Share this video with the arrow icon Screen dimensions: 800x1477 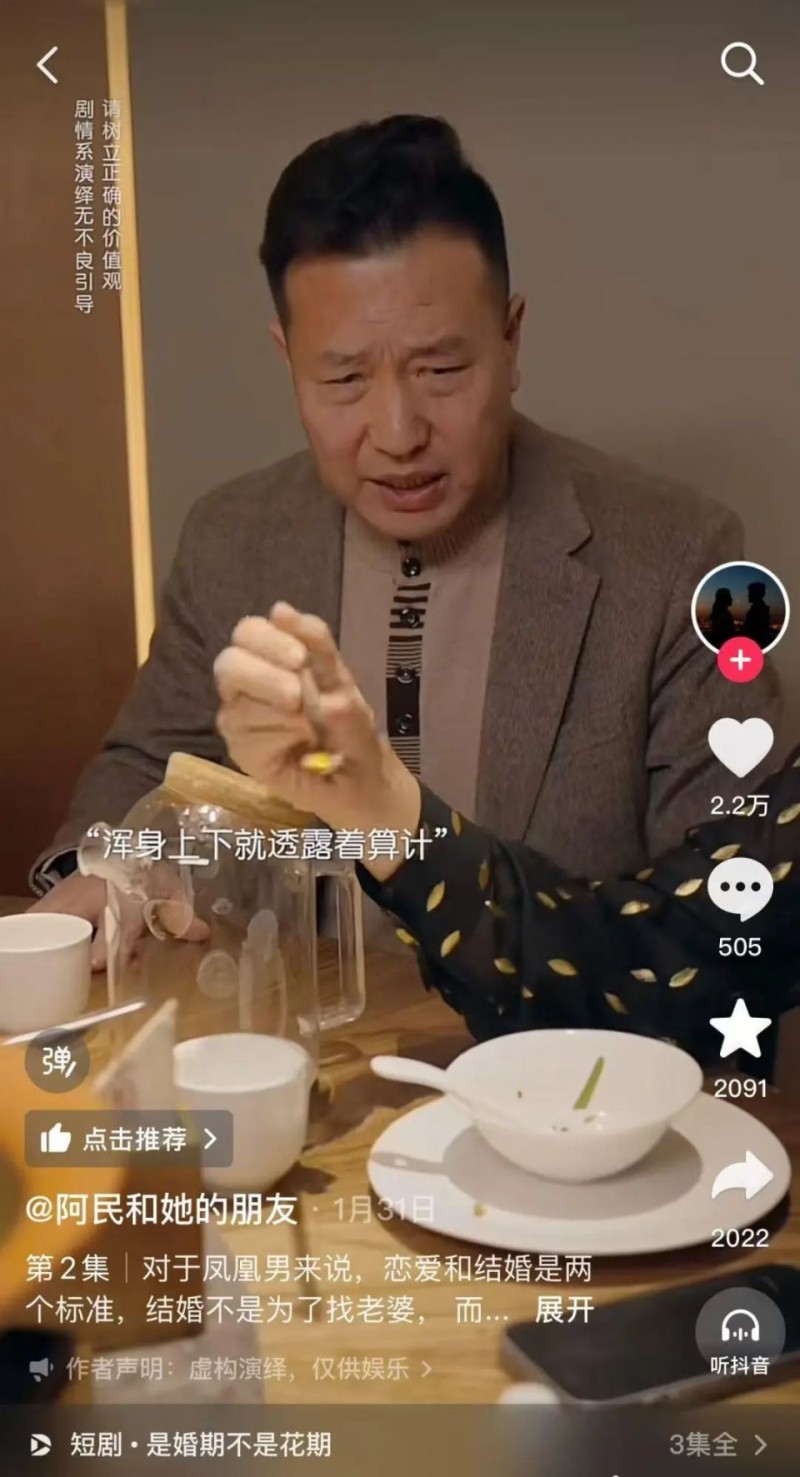coord(741,1177)
